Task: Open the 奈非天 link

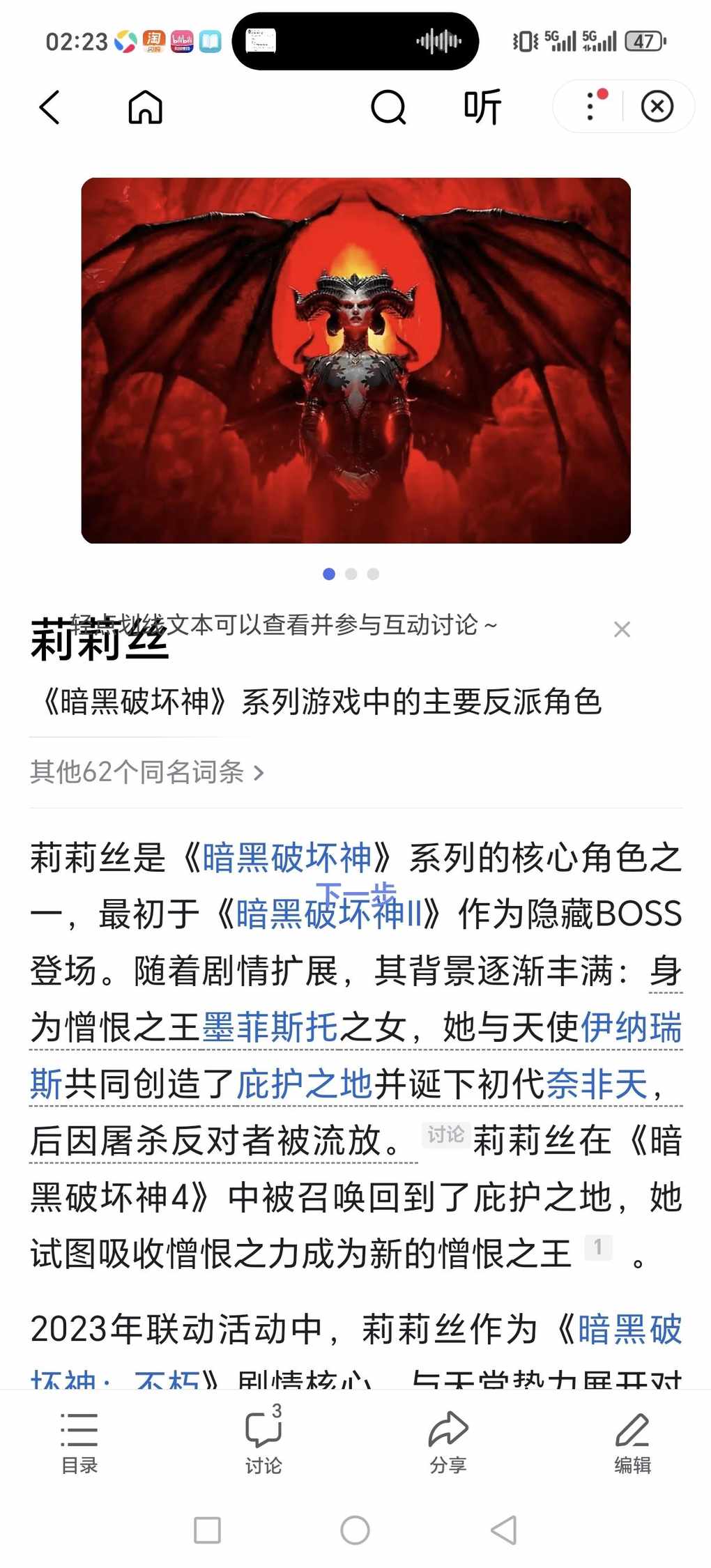Action: (x=597, y=1084)
